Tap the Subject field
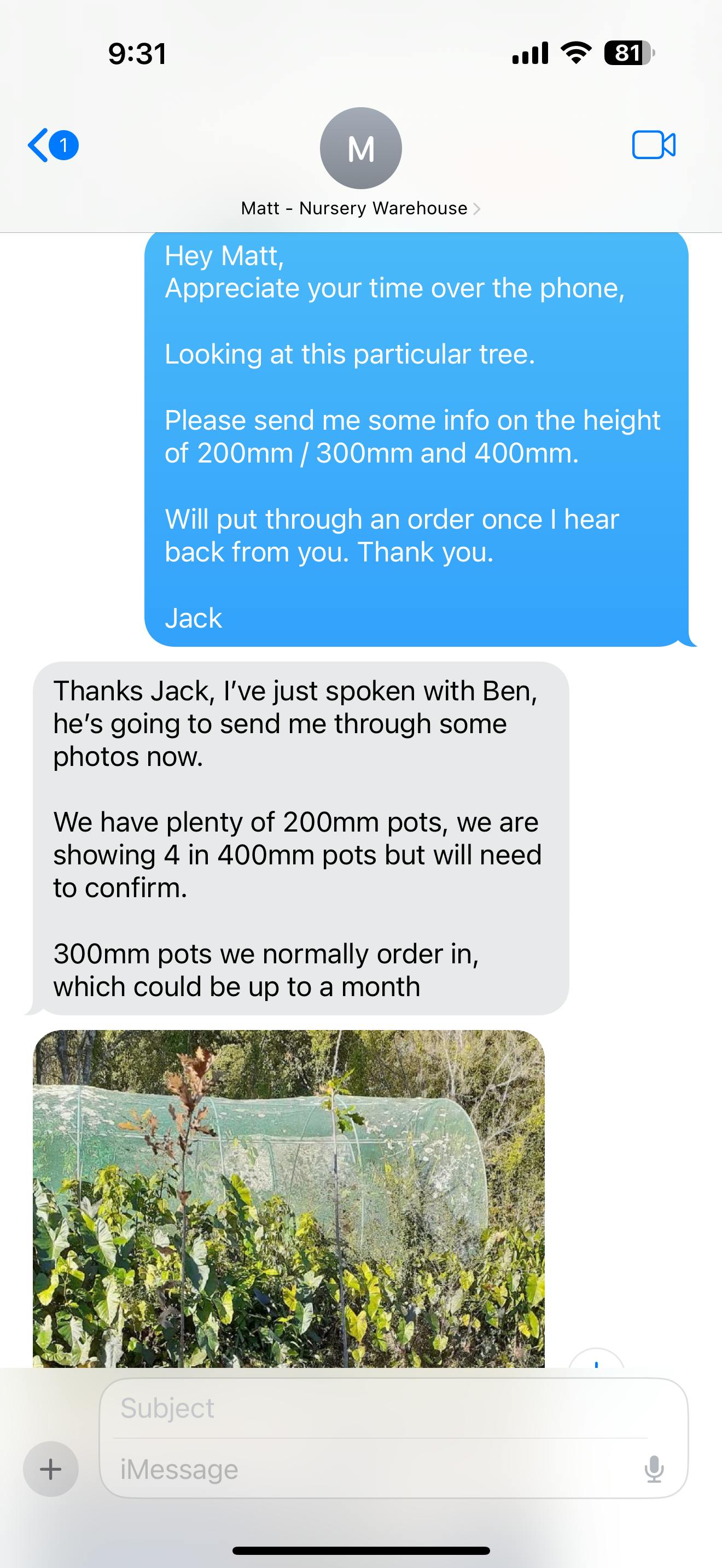Screen dimensions: 722x1568 (381, 1408)
